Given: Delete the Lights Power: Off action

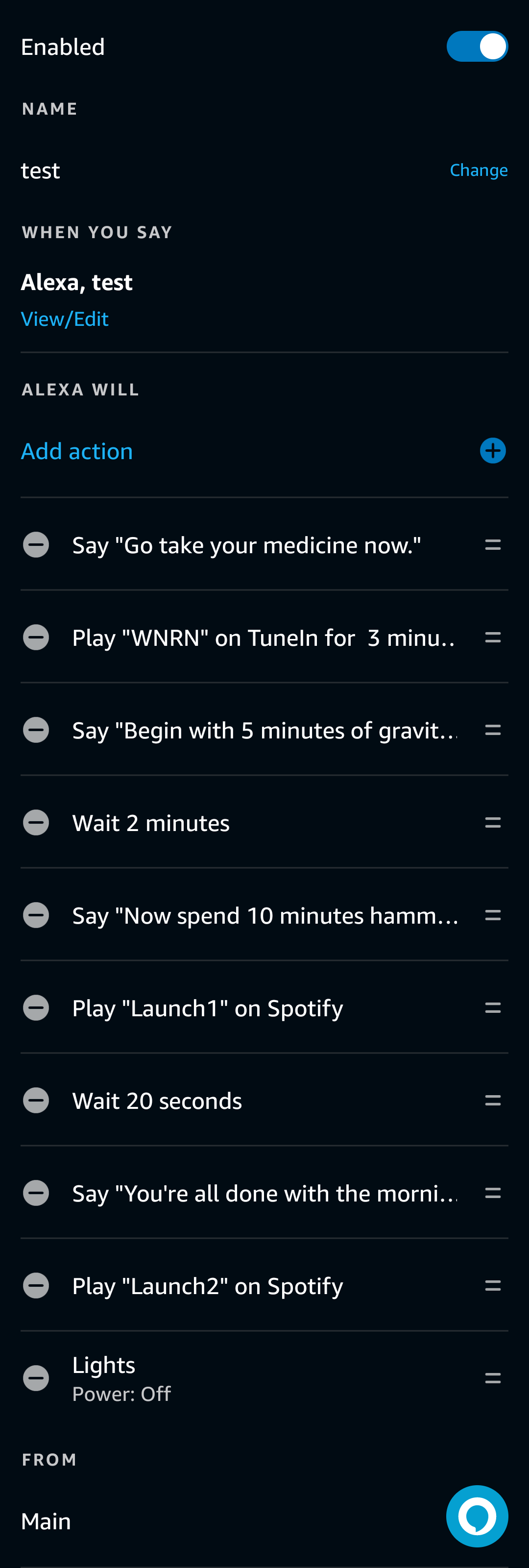Looking at the screenshot, I should click(36, 1378).
